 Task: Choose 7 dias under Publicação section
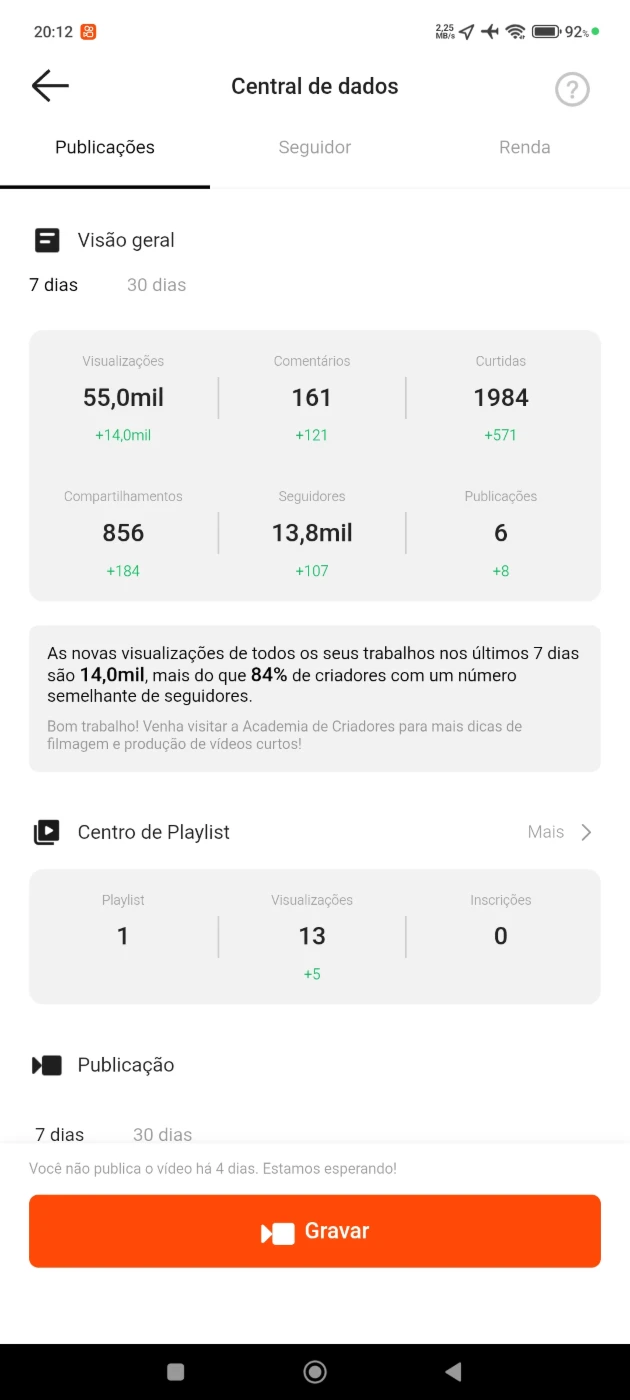[x=60, y=1134]
